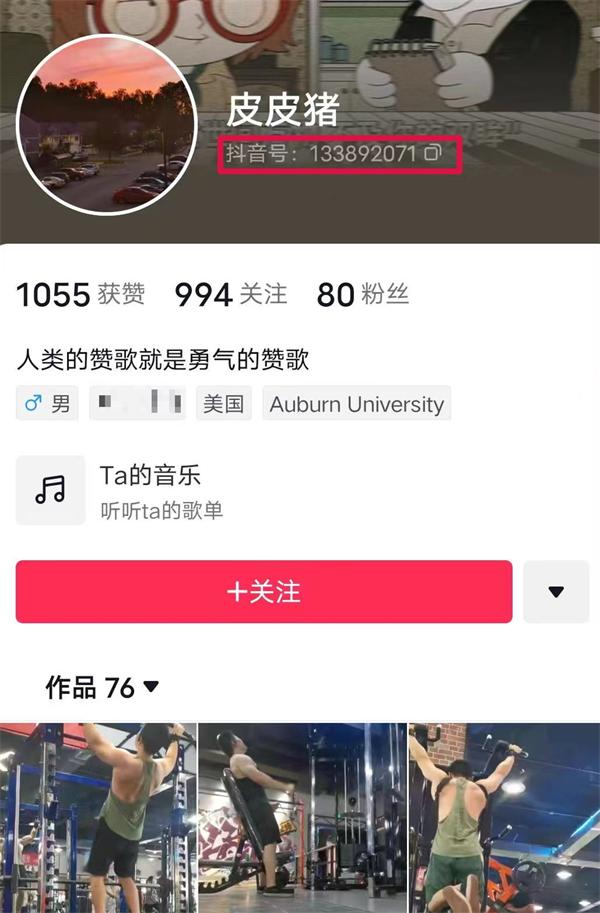View the 80 粉丝 followers list
Image resolution: width=600 pixels, height=913 pixels.
click(x=362, y=294)
